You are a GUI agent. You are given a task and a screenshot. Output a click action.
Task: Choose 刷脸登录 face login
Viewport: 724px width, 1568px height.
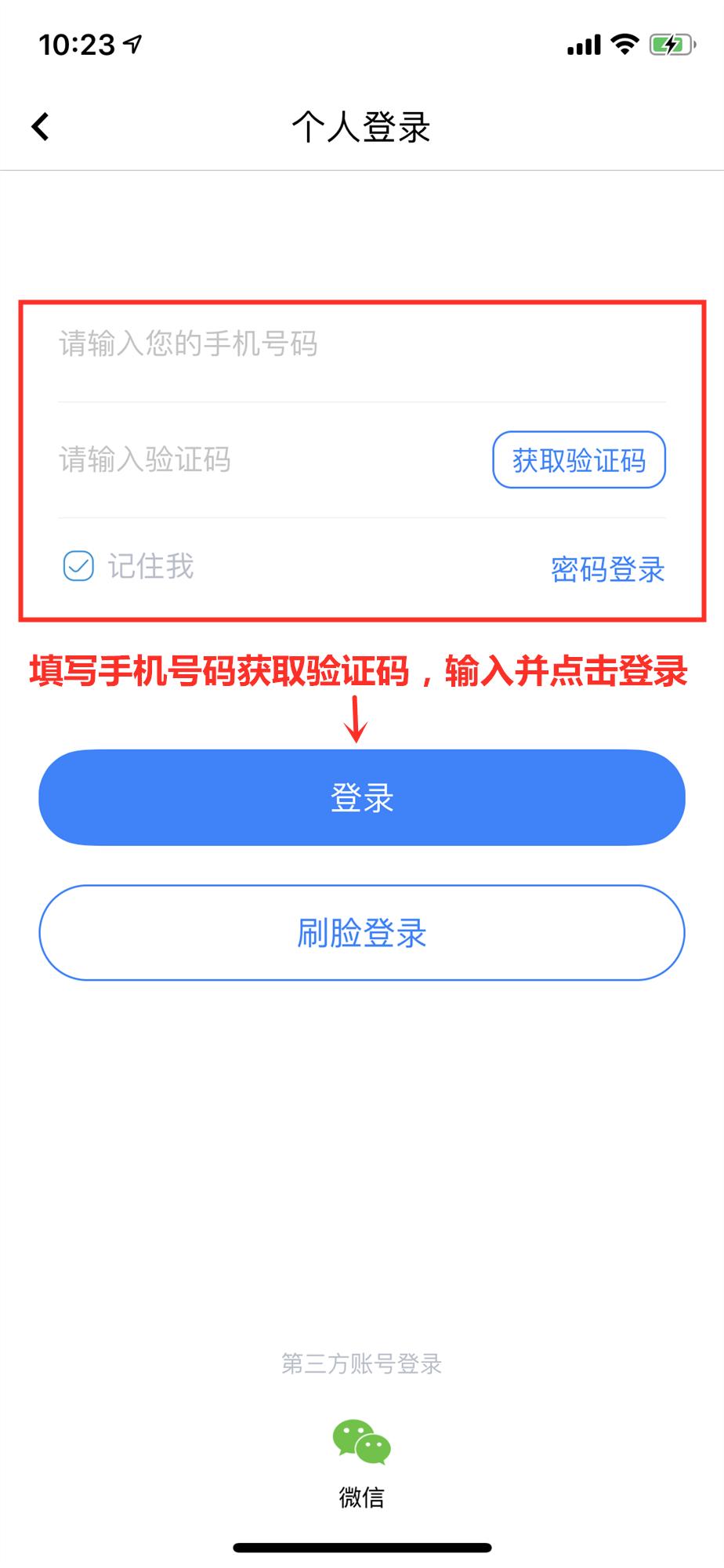[362, 933]
